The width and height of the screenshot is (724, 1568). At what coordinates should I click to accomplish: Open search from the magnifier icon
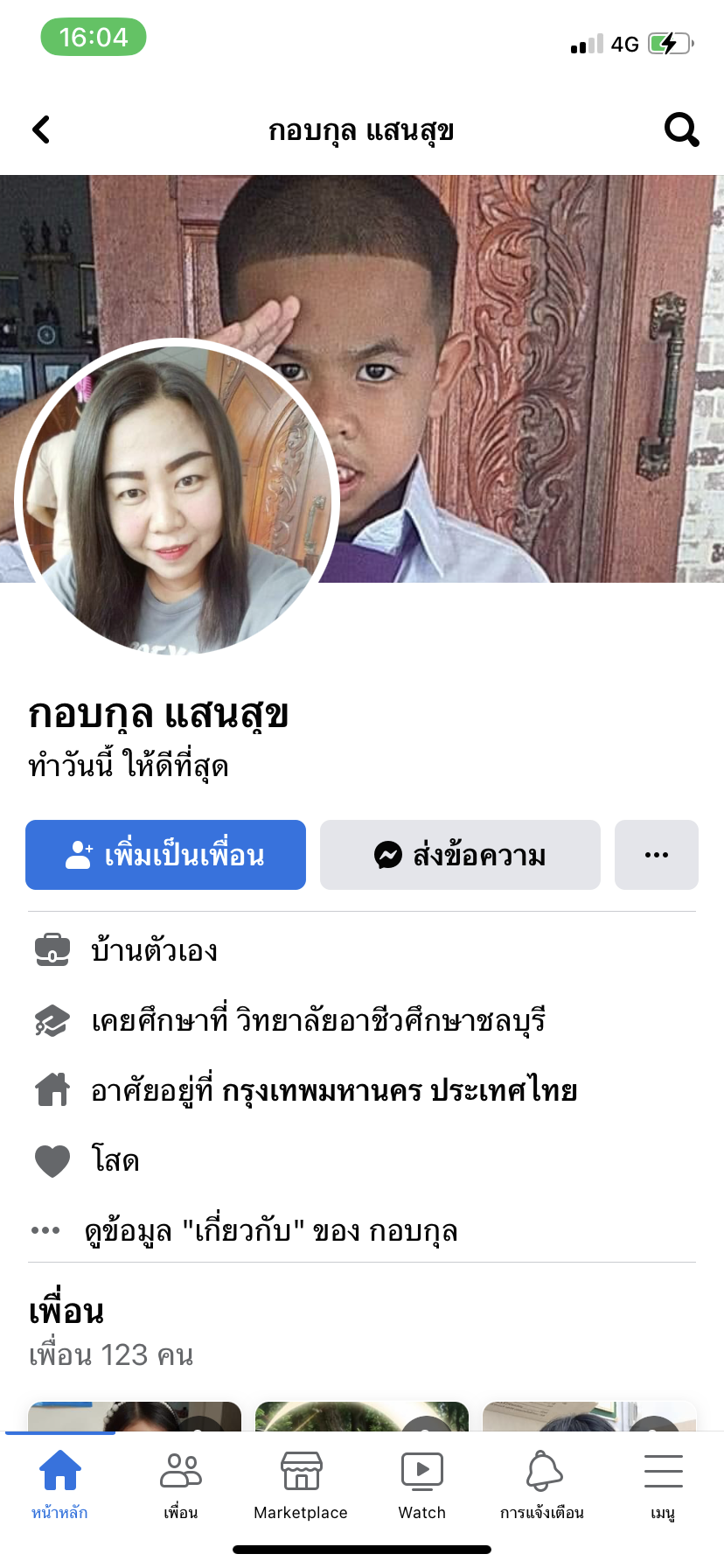click(x=681, y=129)
